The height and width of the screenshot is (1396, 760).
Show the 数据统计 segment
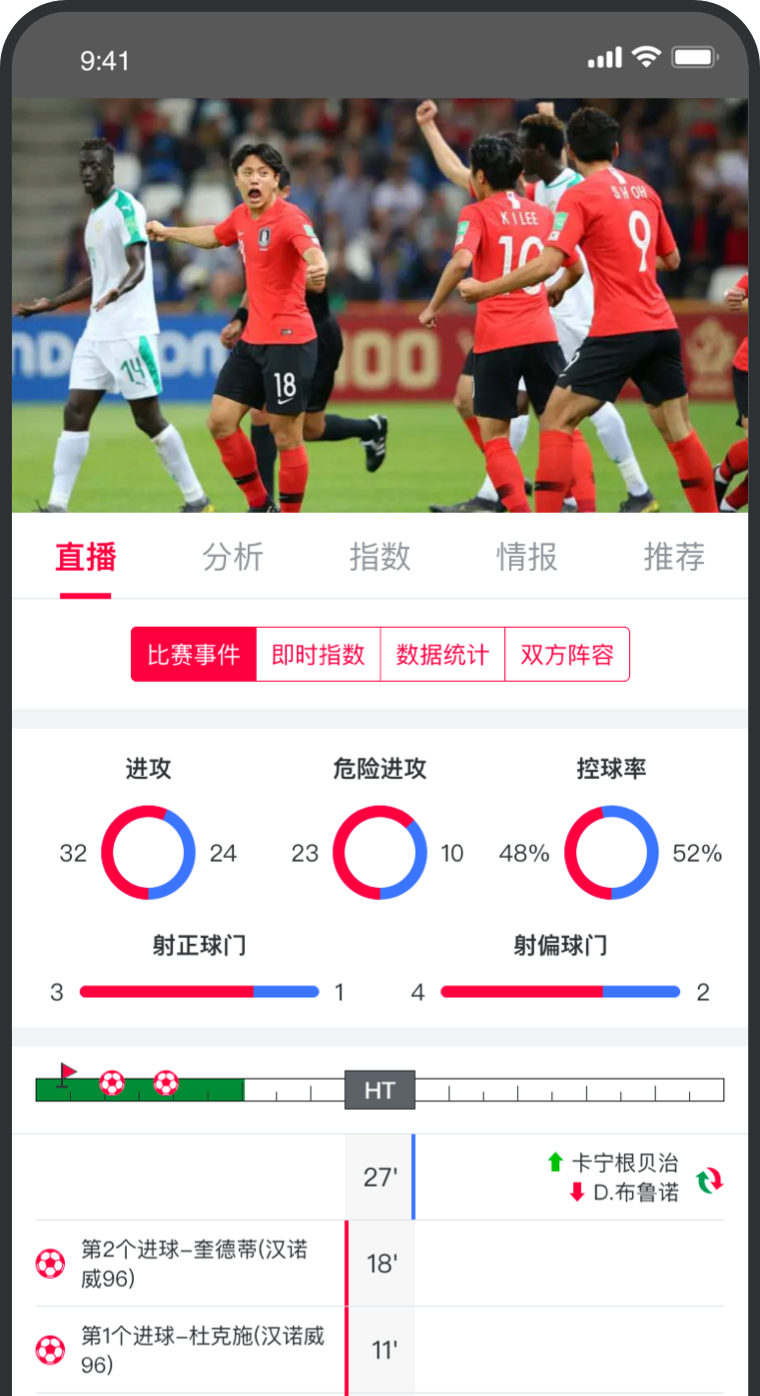[x=442, y=655]
